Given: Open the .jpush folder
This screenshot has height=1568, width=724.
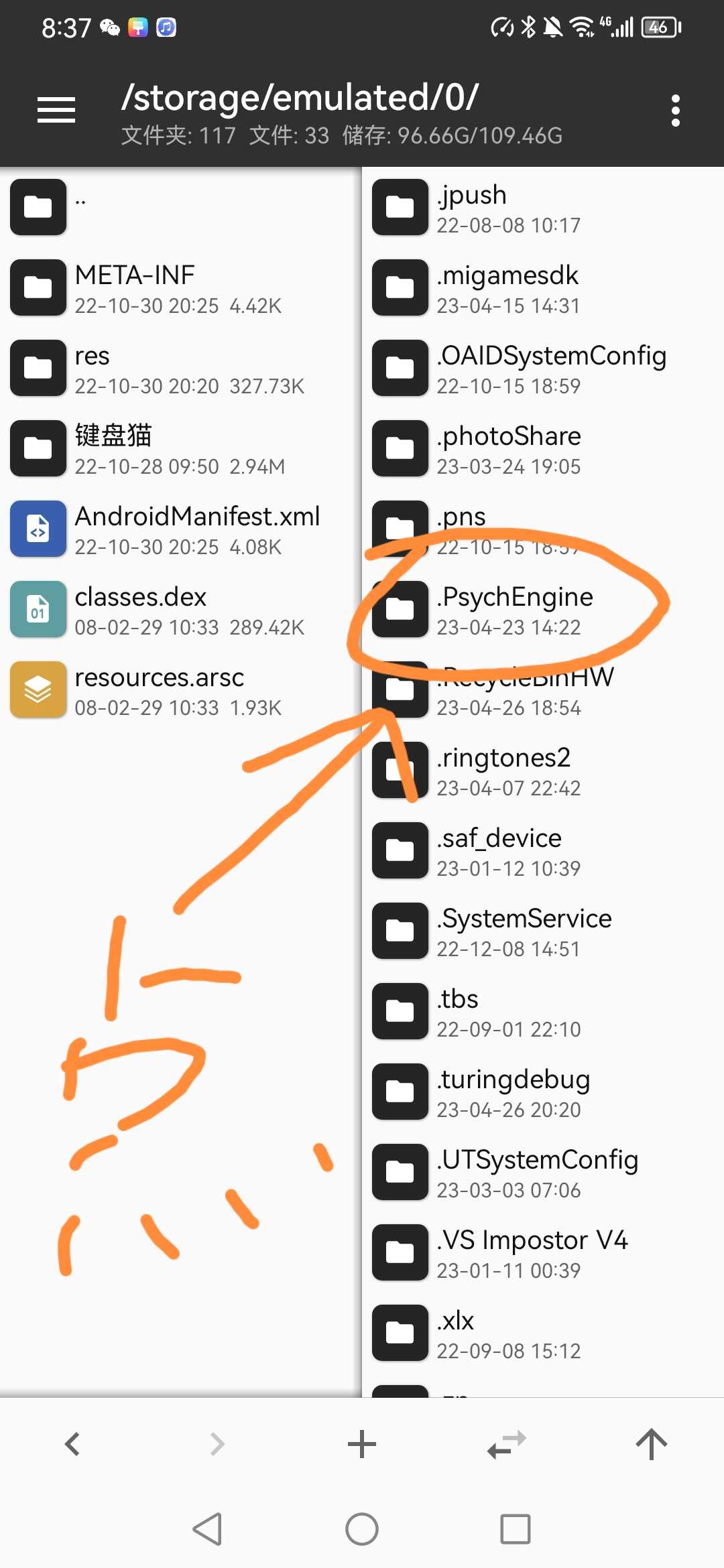Looking at the screenshot, I should tap(471, 208).
